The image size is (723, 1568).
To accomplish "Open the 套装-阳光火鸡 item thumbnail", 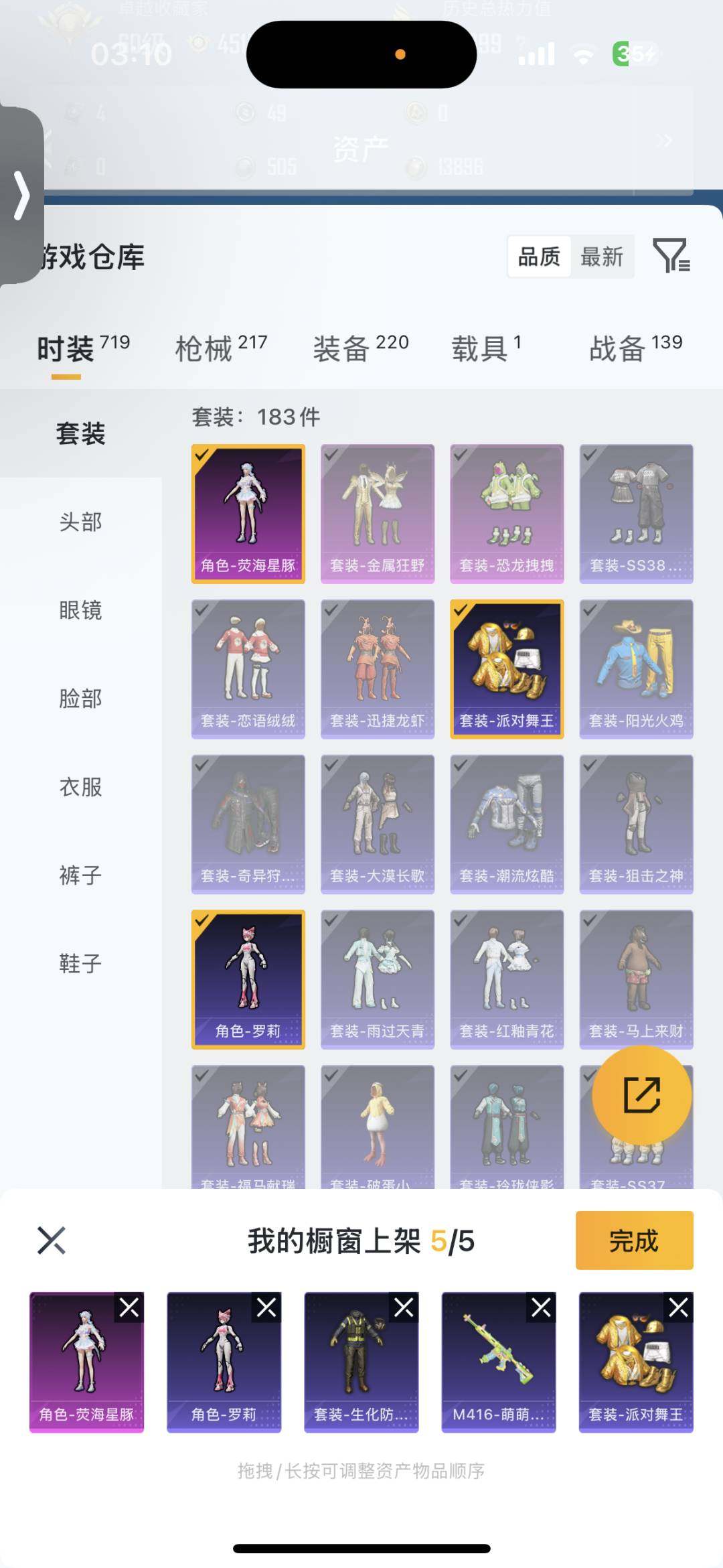I will (x=636, y=670).
